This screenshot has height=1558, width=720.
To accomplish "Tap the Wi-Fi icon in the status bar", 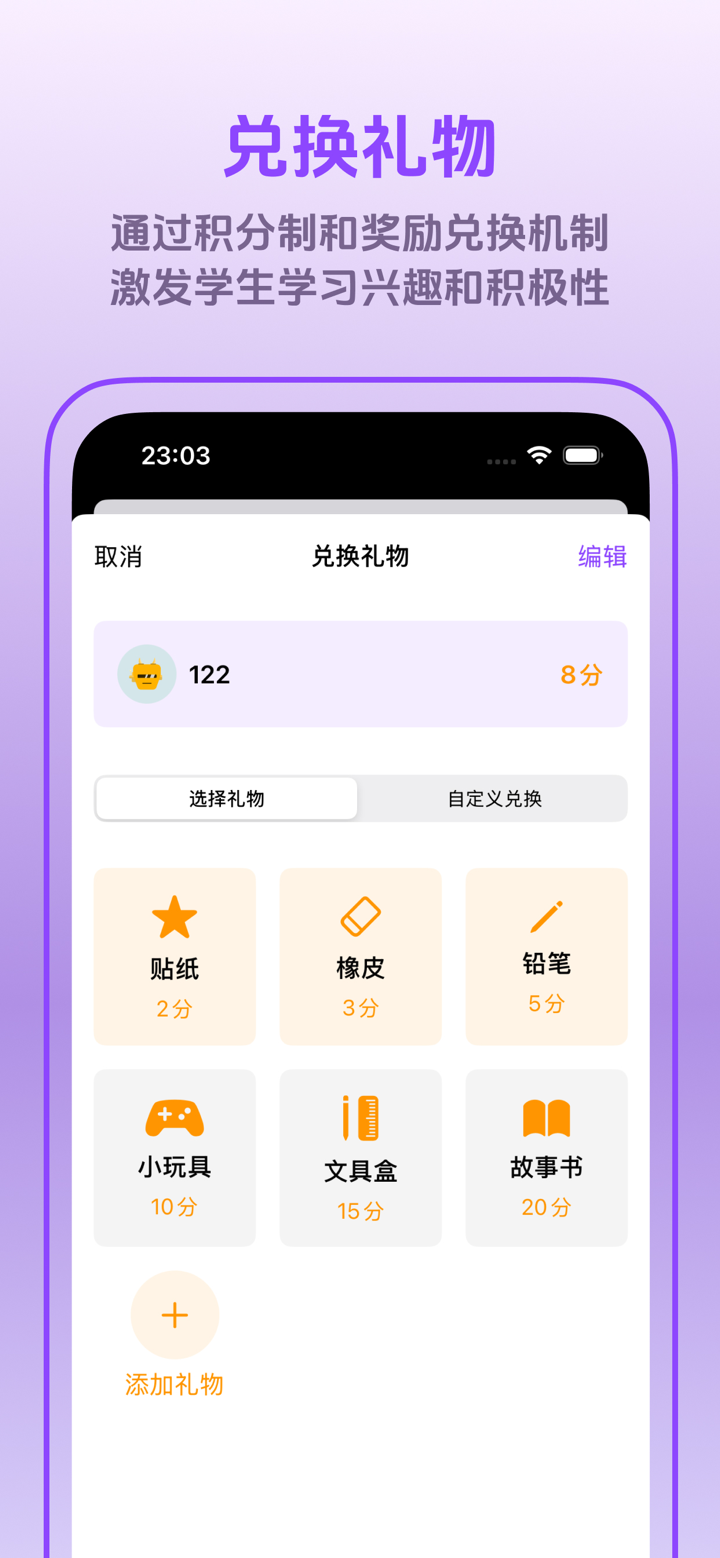I will [539, 455].
